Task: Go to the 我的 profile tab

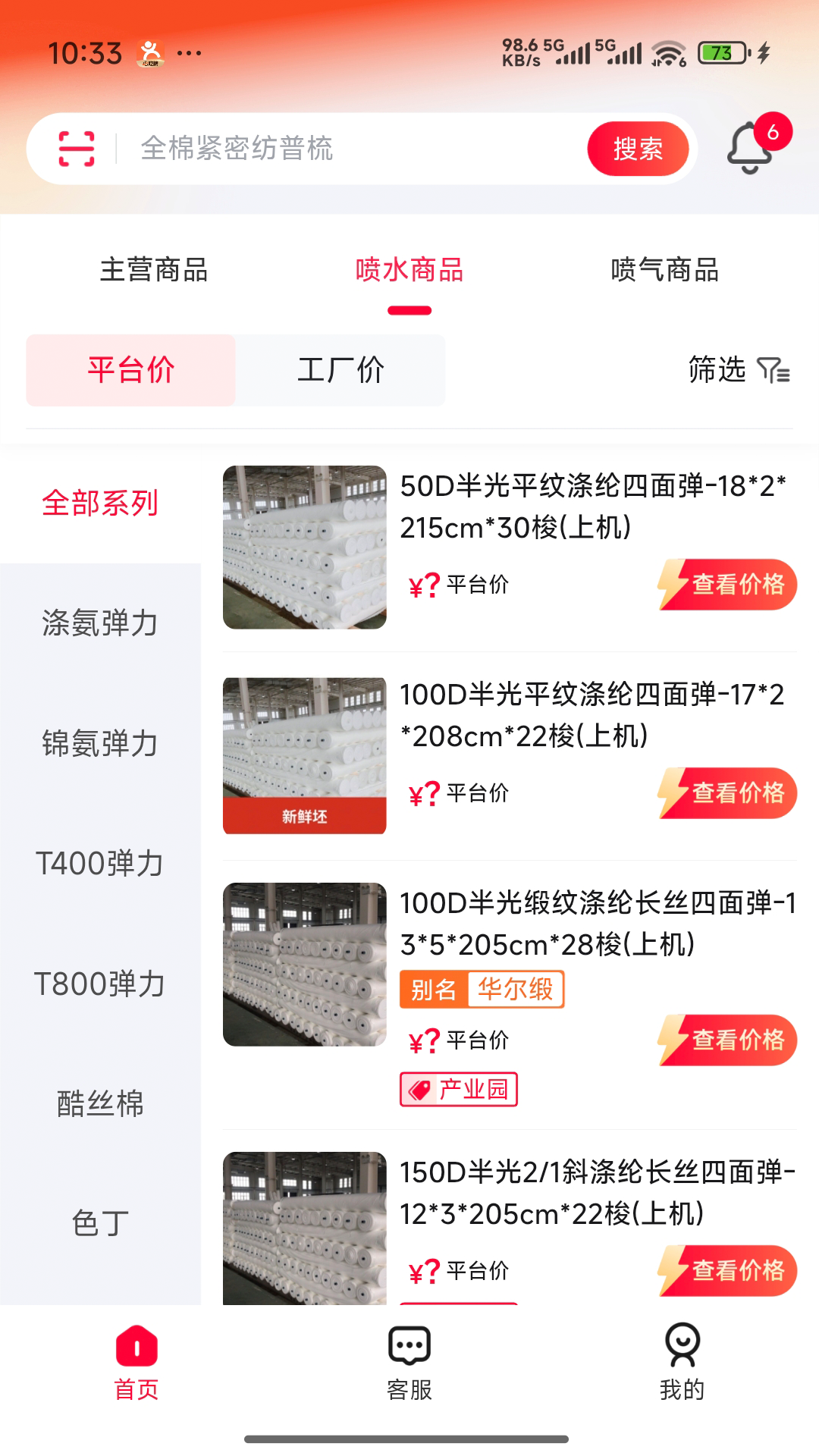Action: [x=682, y=1363]
